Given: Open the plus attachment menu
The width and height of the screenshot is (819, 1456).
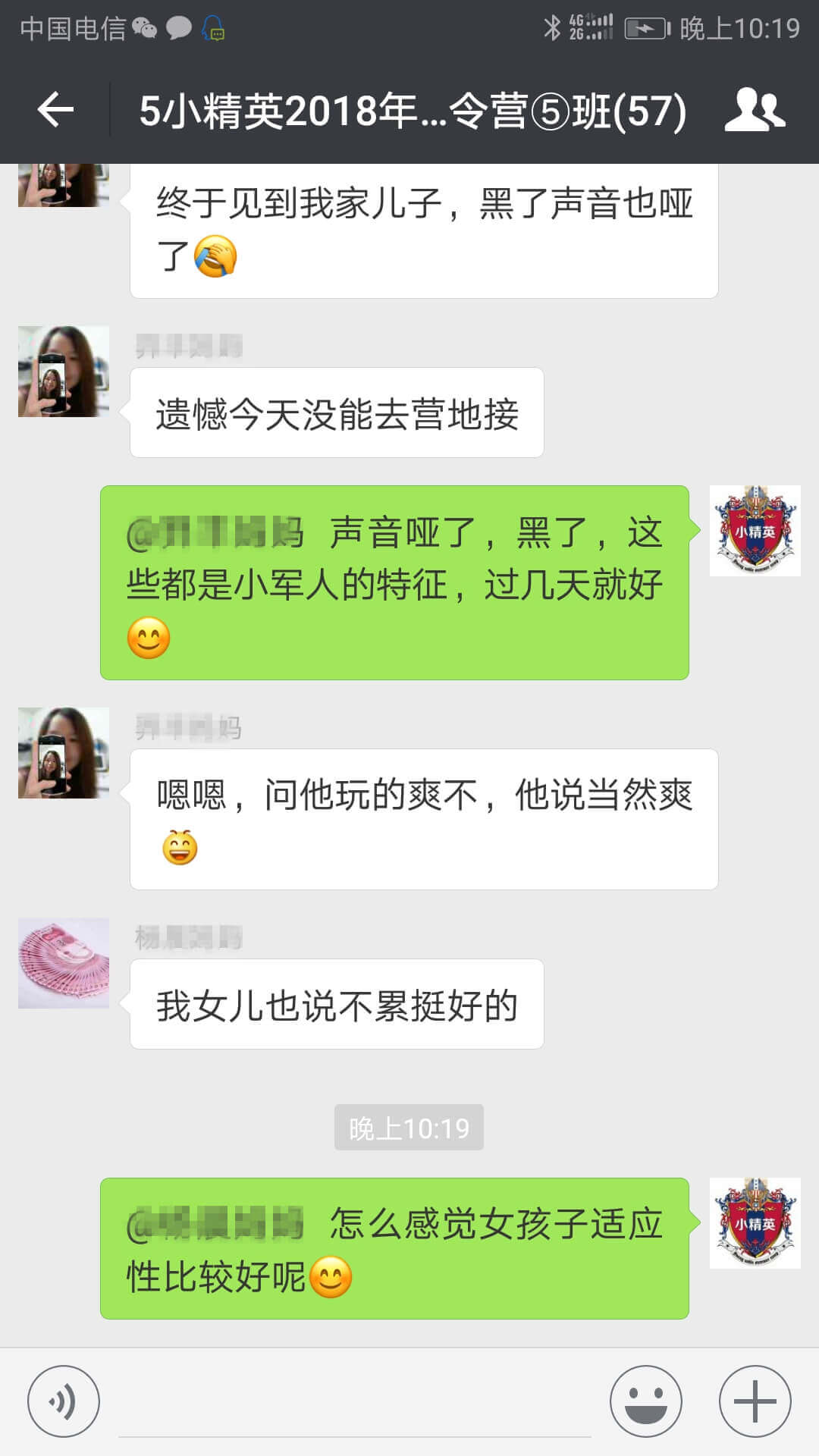Looking at the screenshot, I should (755, 1401).
